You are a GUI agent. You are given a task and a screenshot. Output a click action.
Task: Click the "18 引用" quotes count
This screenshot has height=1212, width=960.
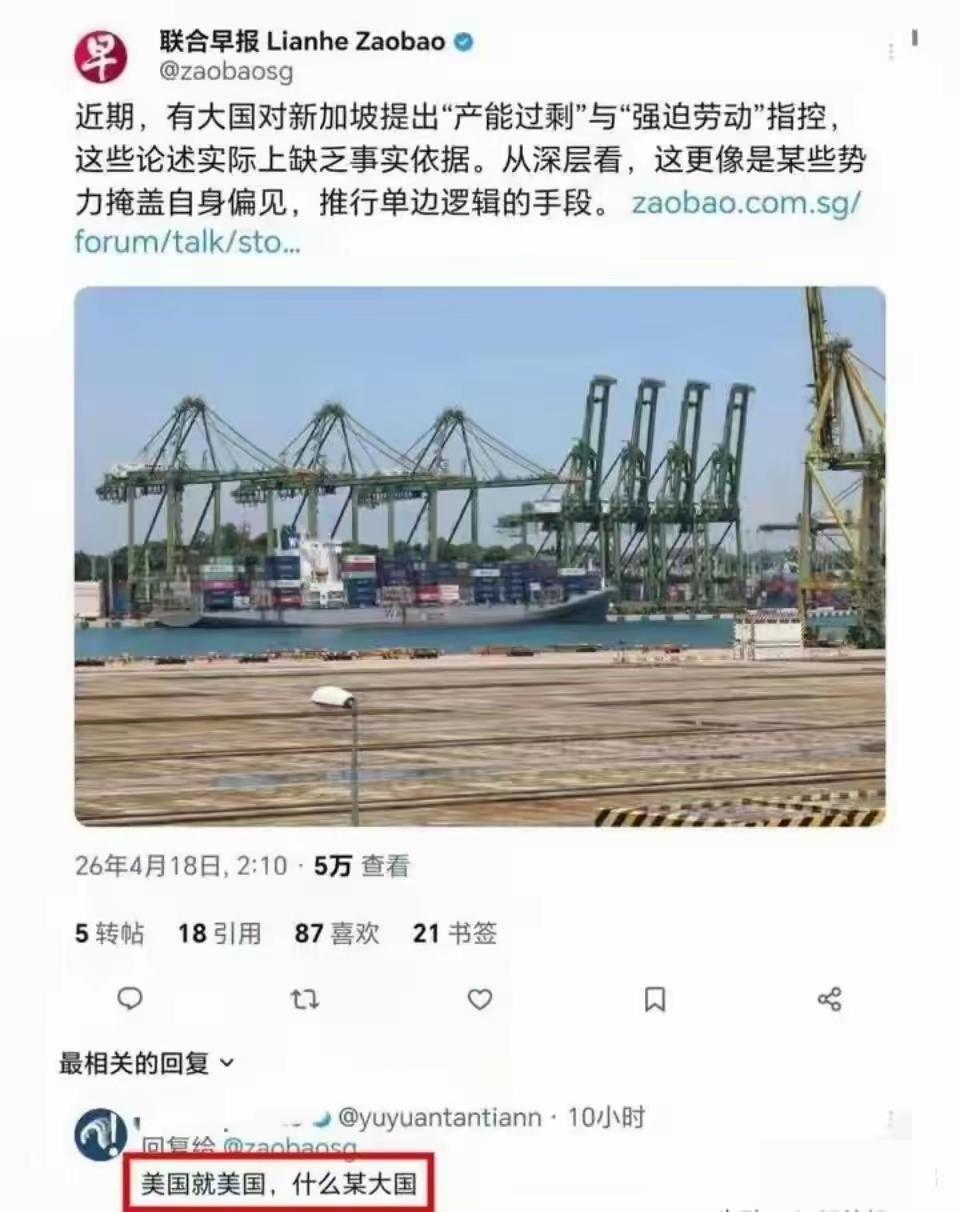point(219,932)
